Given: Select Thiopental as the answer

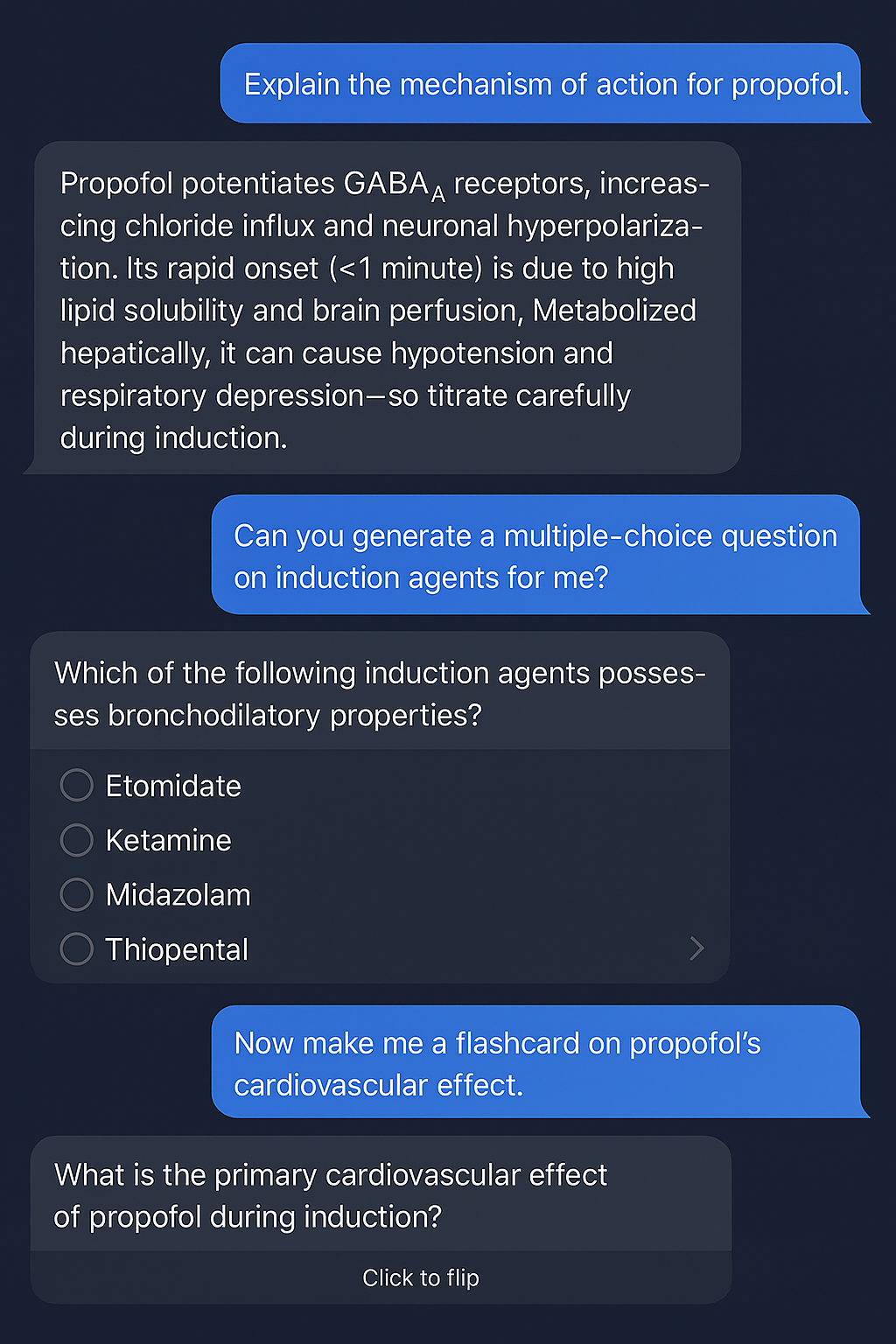Looking at the screenshot, I should (77, 948).
